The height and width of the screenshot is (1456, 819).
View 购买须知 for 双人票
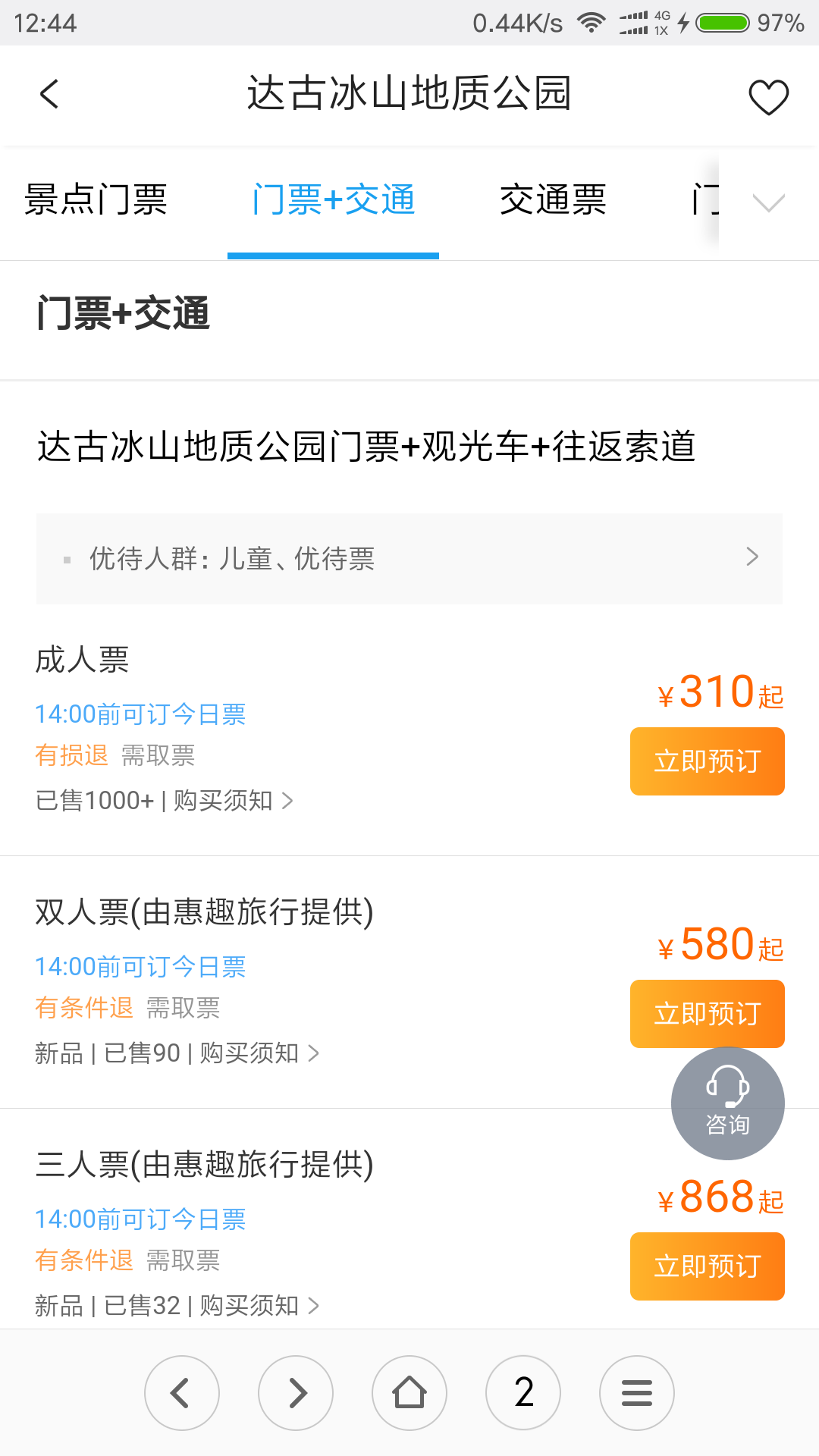coord(259,1053)
